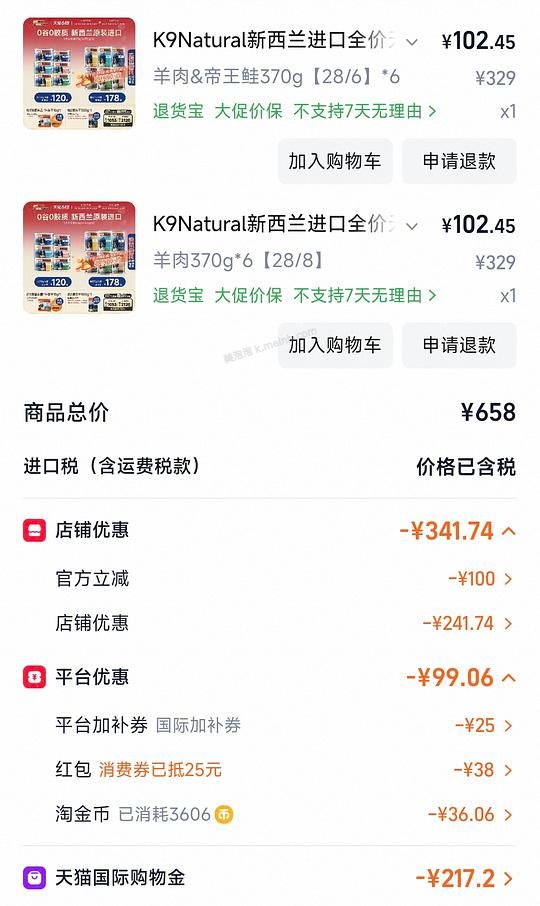Viewport: 540px width, 906px height.
Task: Request refund for 羊肉&帝王鲑370g item
Action: click(x=459, y=161)
